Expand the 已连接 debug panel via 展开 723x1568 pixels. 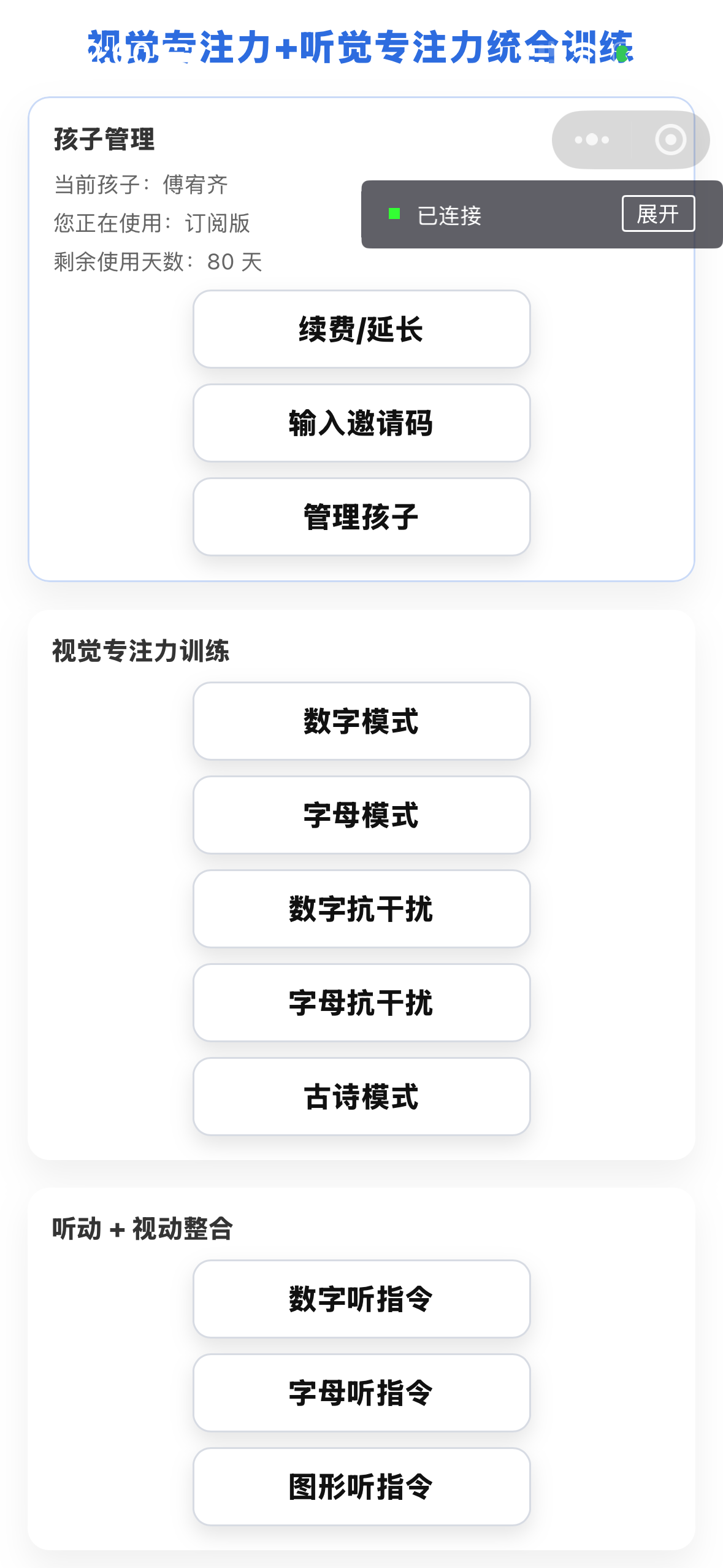657,215
